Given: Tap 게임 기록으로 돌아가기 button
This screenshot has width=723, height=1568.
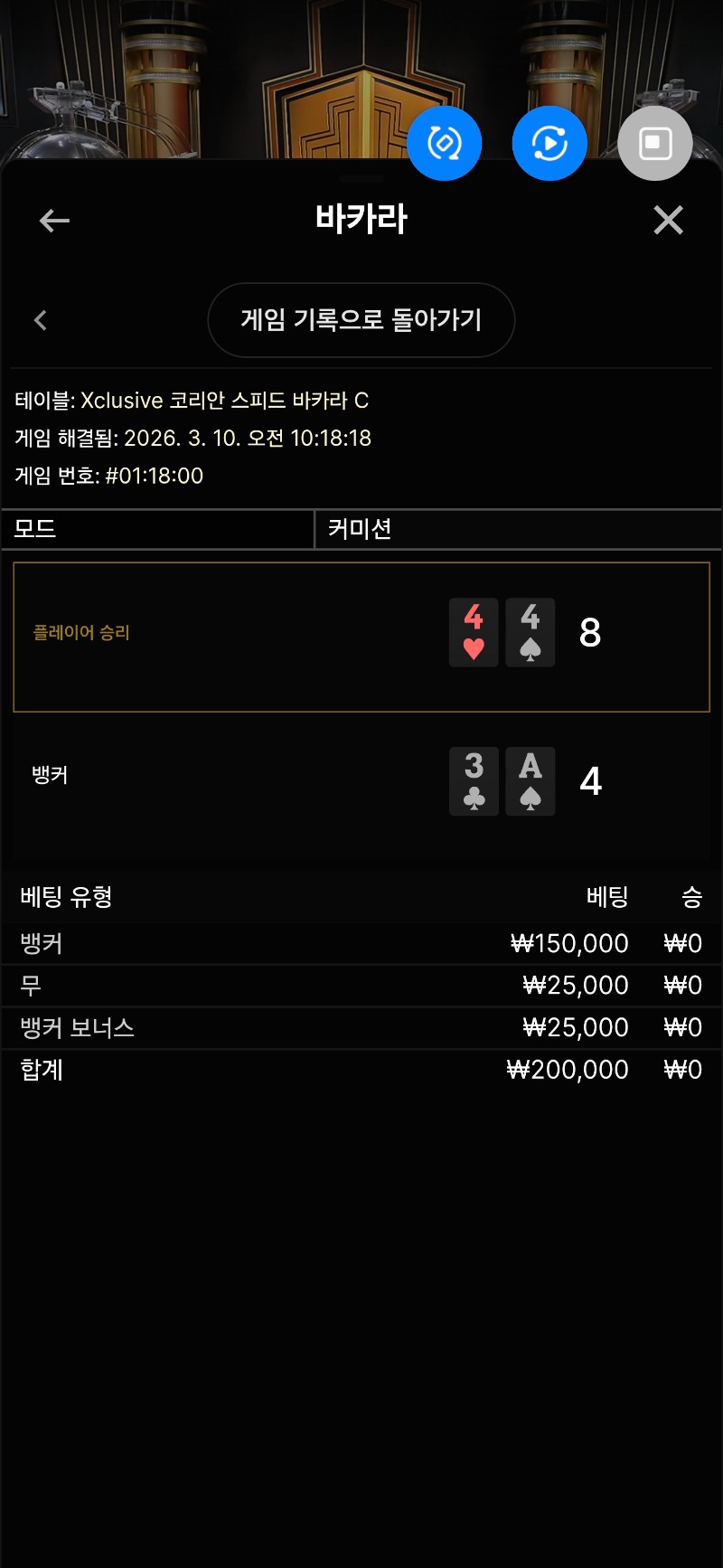Looking at the screenshot, I should click(x=361, y=320).
